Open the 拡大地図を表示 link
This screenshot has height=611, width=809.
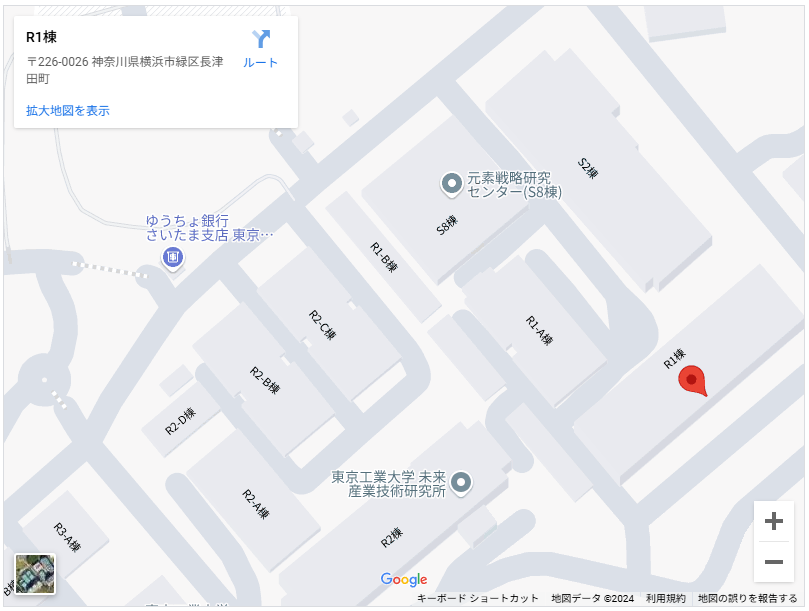68,110
